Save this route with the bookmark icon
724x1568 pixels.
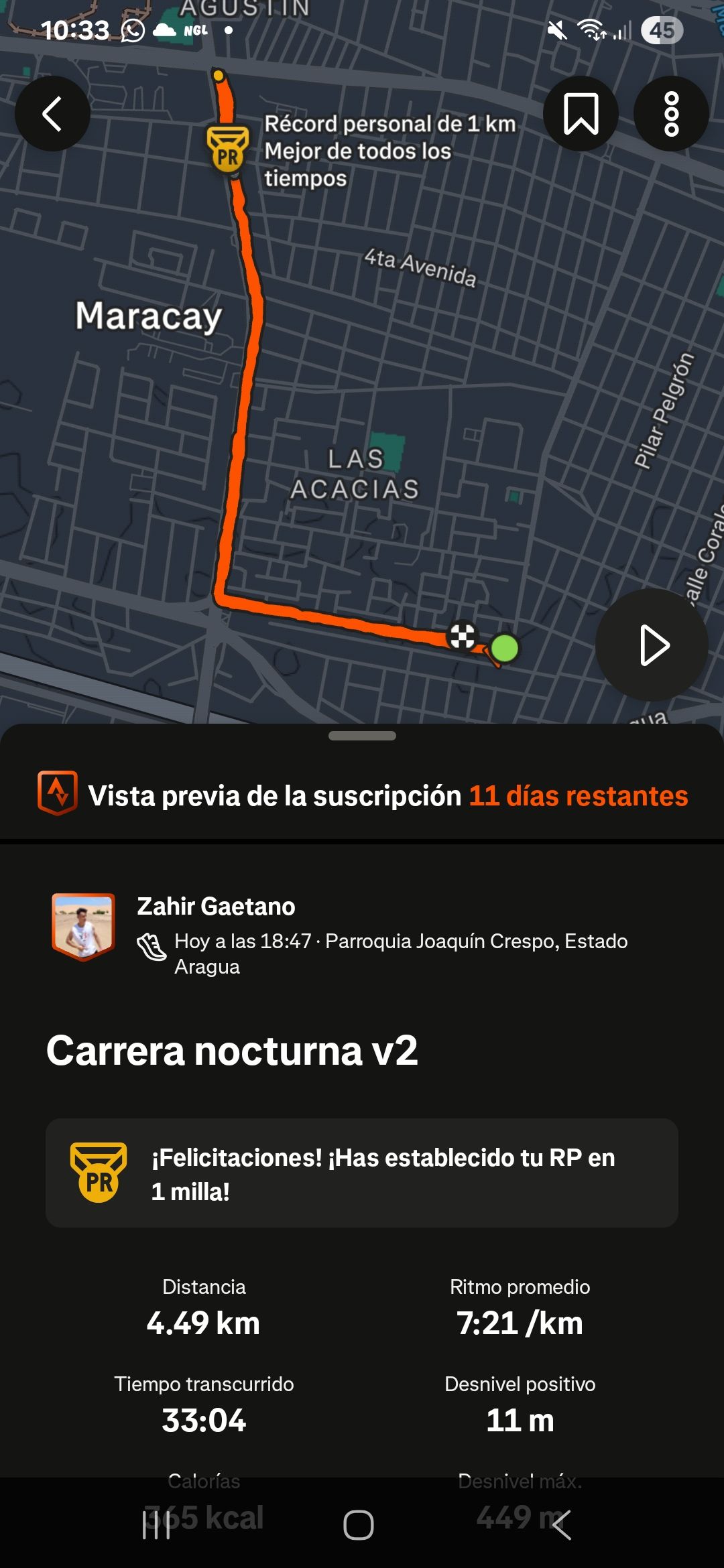(581, 114)
